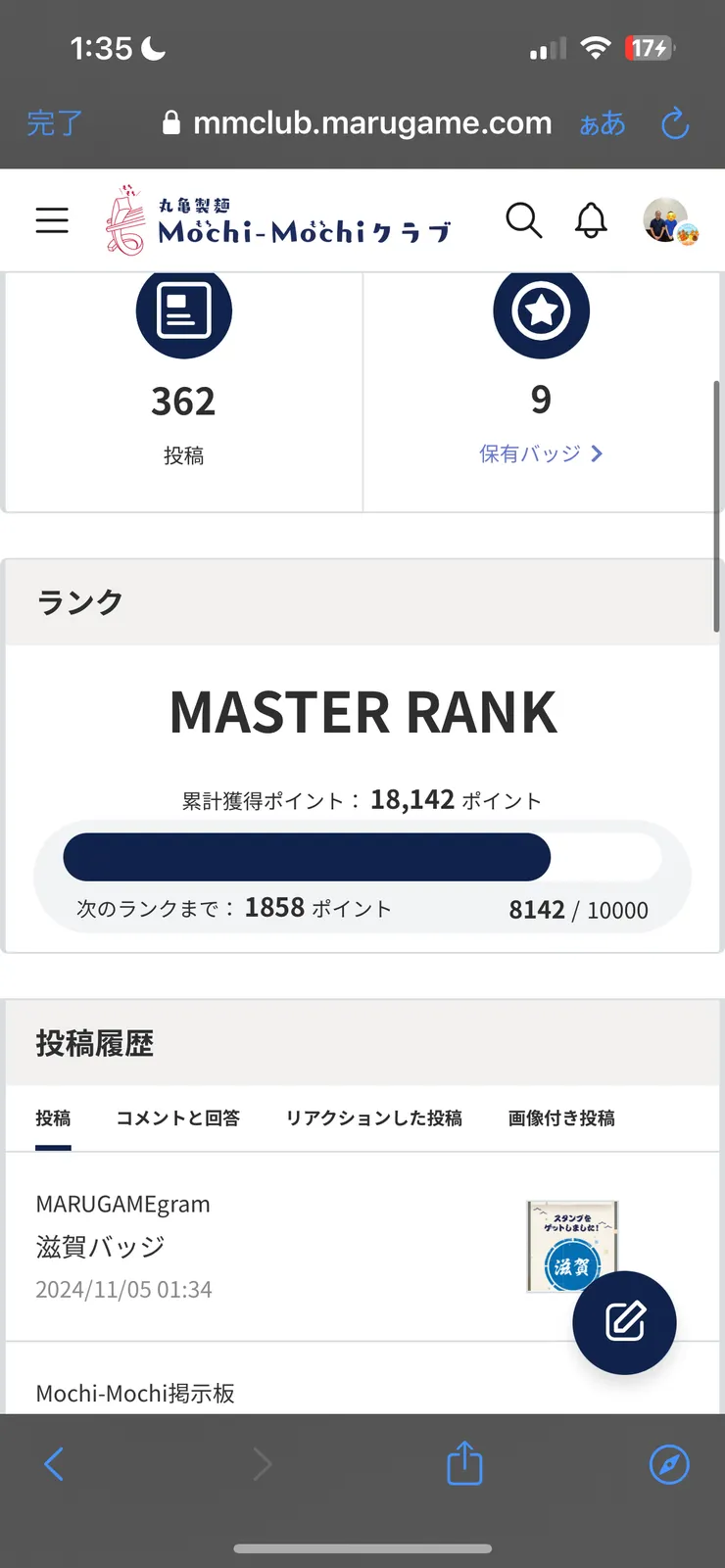Go back with the Safari back arrow
Viewport: 725px width, 1568px height.
54,1463
